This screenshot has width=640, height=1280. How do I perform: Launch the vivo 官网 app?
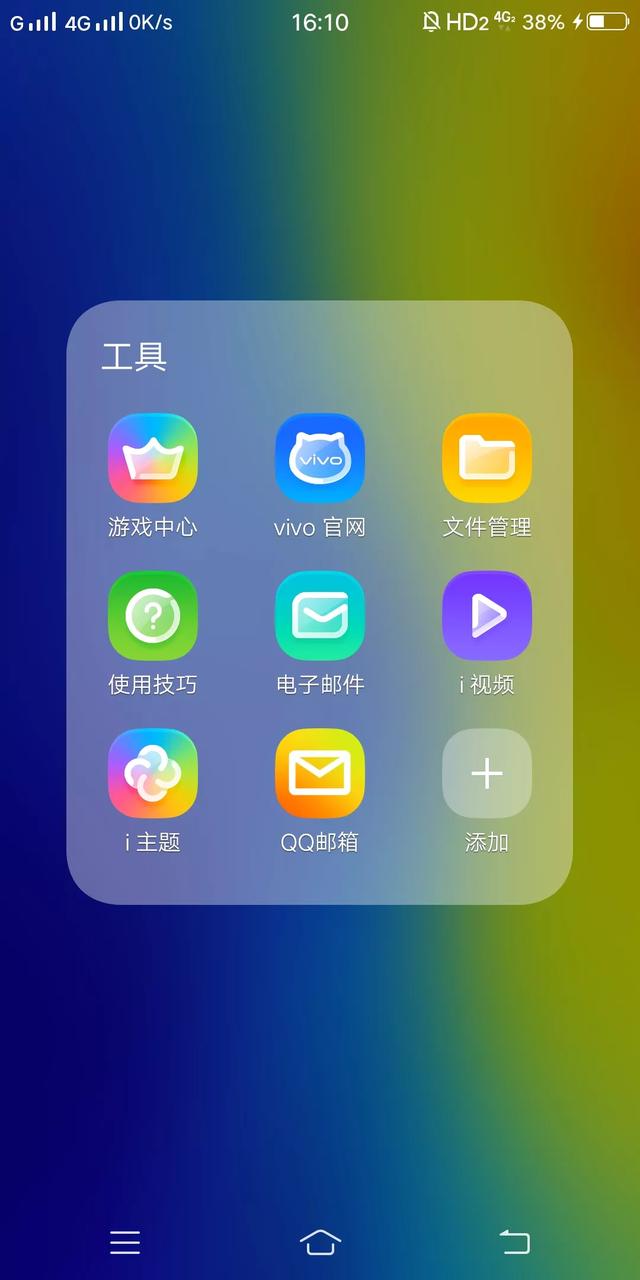[320, 458]
